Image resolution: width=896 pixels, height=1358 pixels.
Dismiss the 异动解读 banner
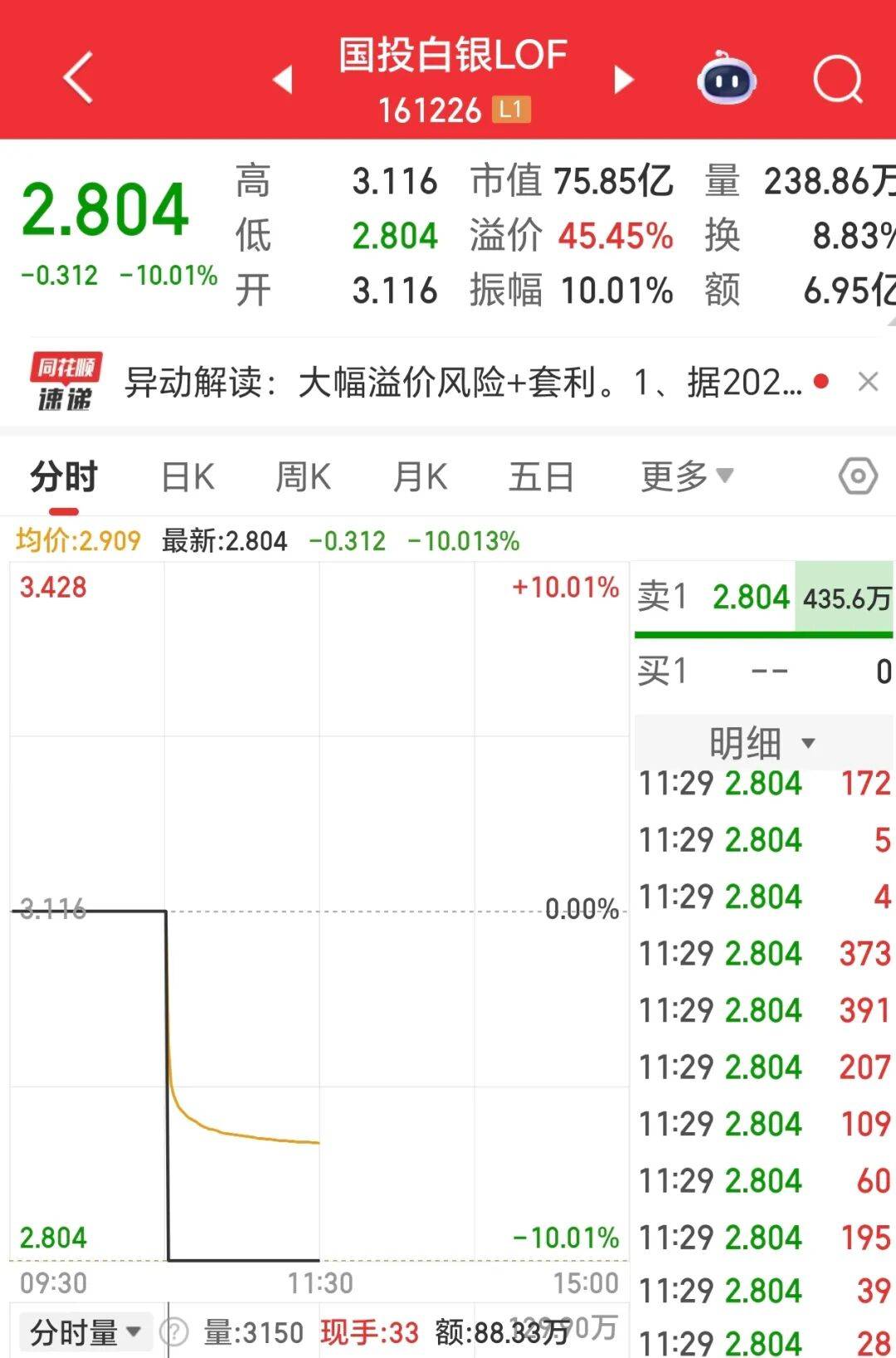868,382
